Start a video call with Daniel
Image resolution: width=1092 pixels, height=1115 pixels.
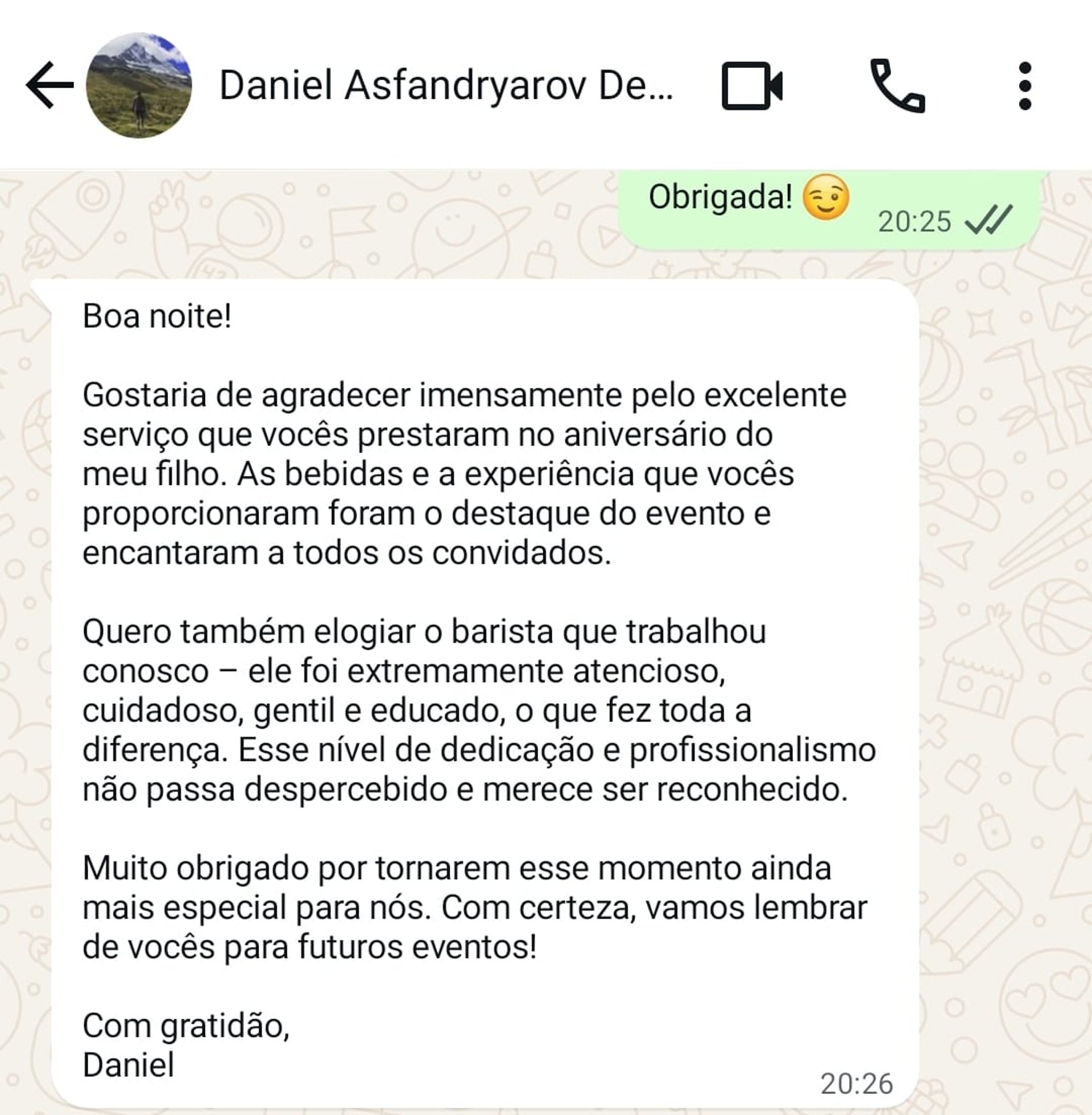pos(751,85)
